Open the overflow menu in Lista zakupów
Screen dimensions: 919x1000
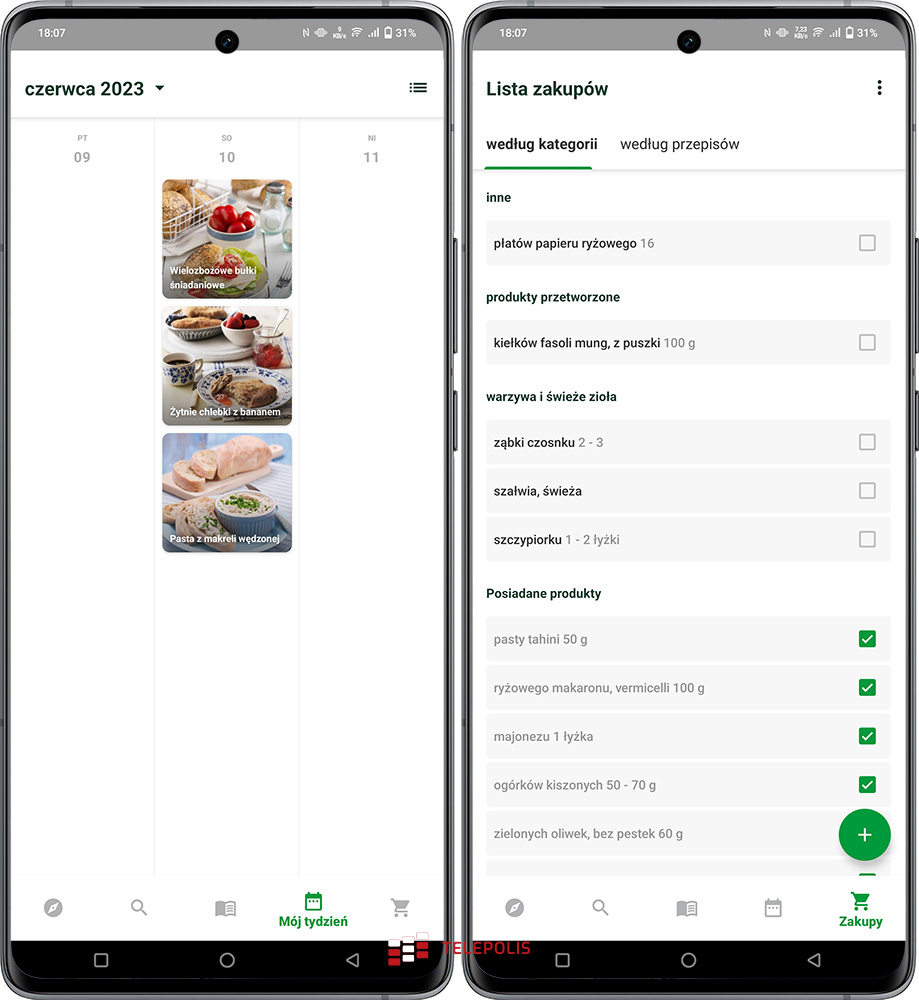click(879, 88)
